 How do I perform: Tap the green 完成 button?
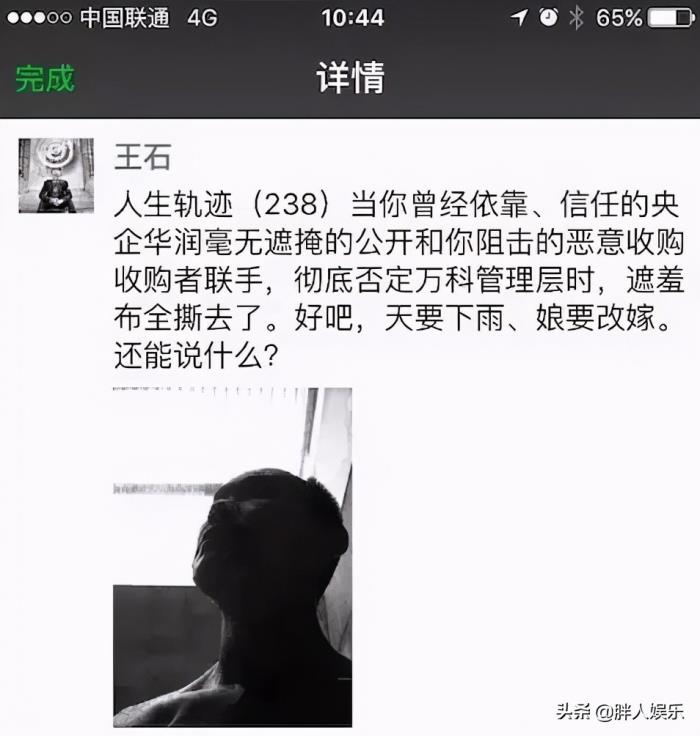click(x=45, y=79)
